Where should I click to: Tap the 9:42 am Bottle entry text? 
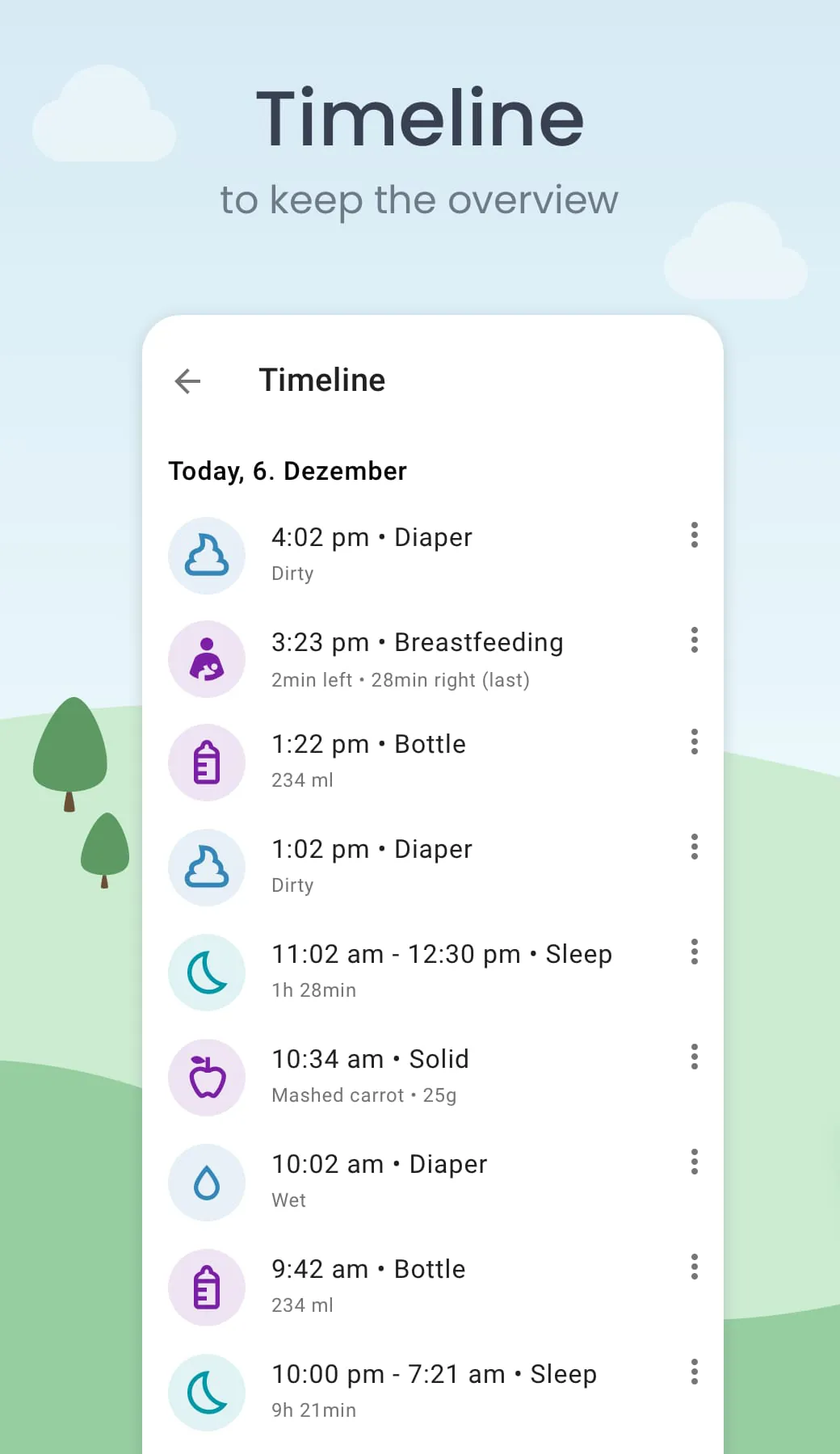[367, 1268]
